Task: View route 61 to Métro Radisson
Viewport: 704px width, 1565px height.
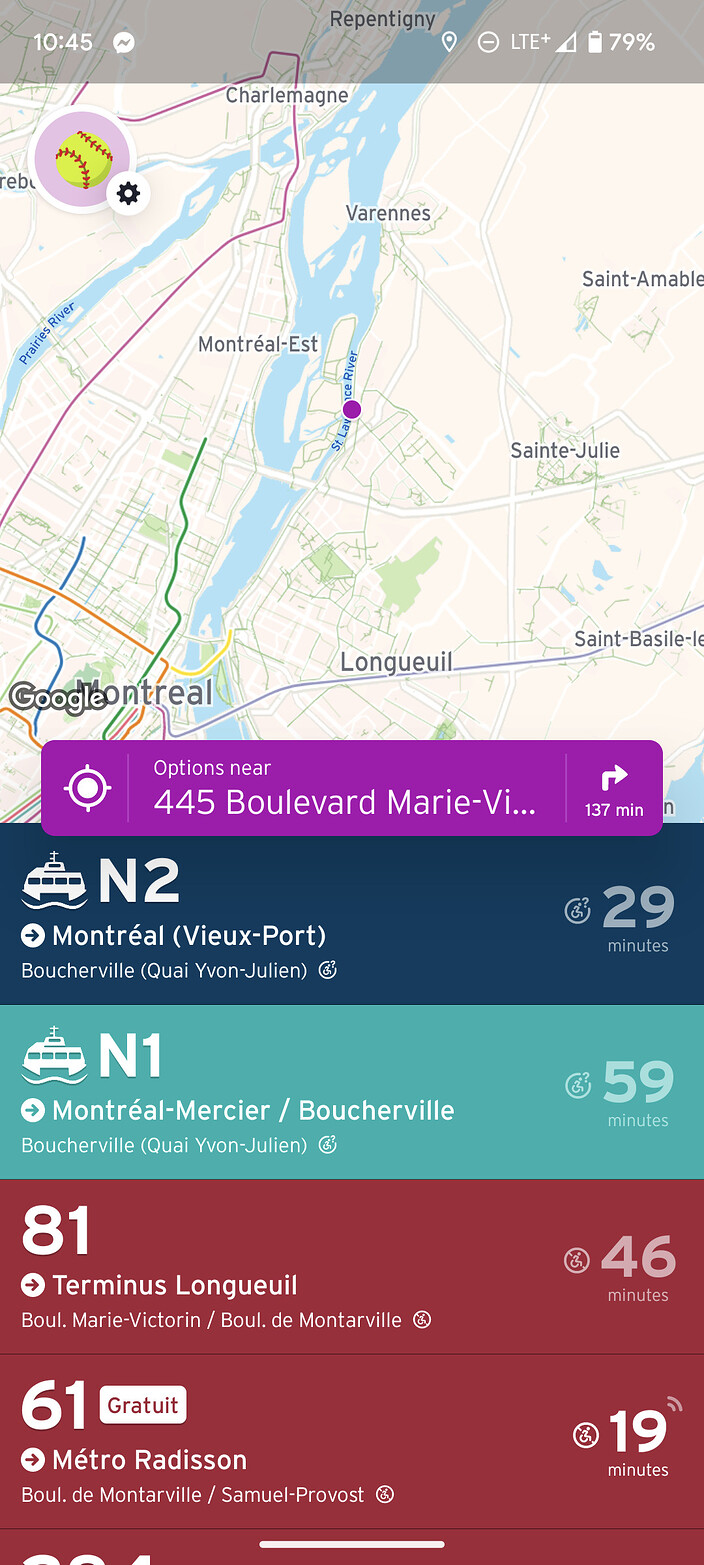Action: point(300,1442)
